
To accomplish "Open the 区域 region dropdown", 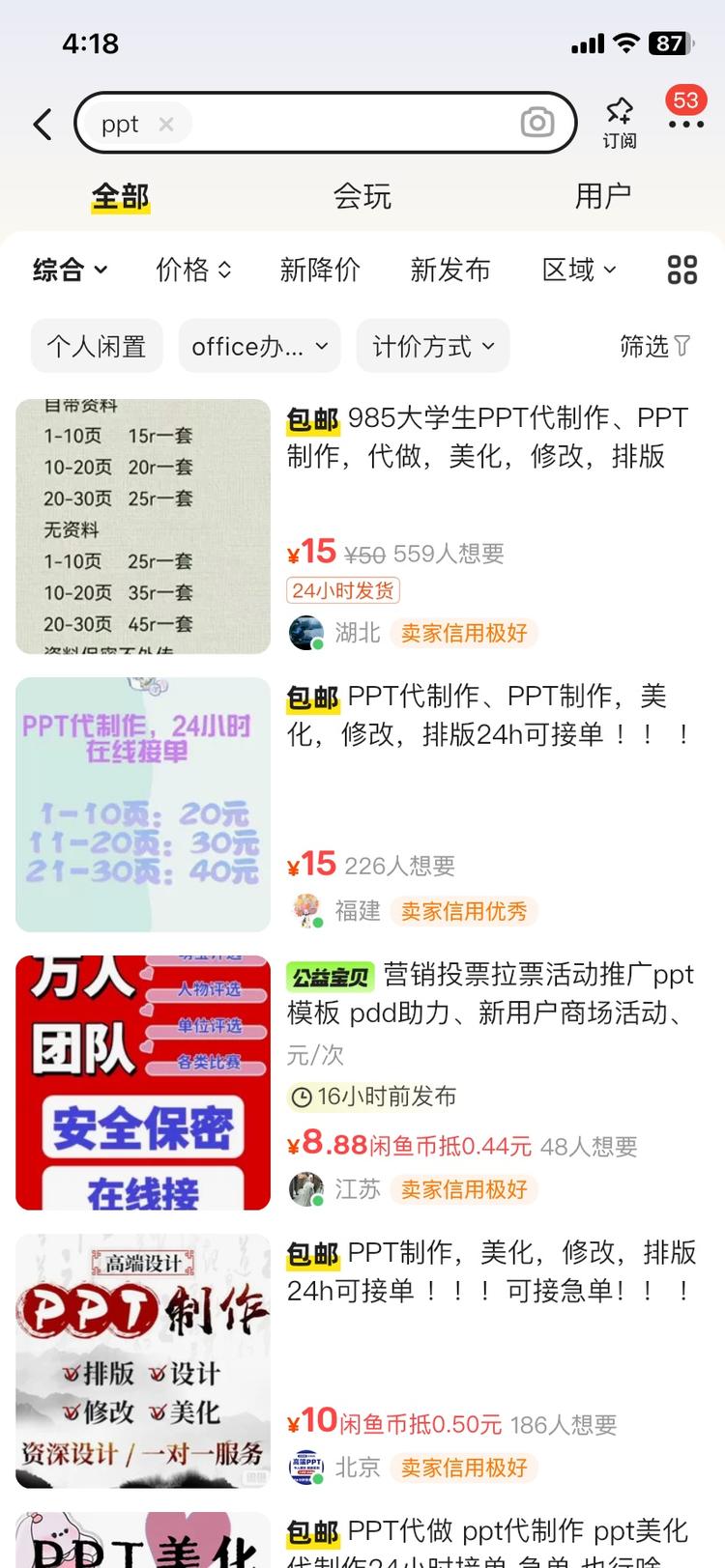I will pos(577,270).
